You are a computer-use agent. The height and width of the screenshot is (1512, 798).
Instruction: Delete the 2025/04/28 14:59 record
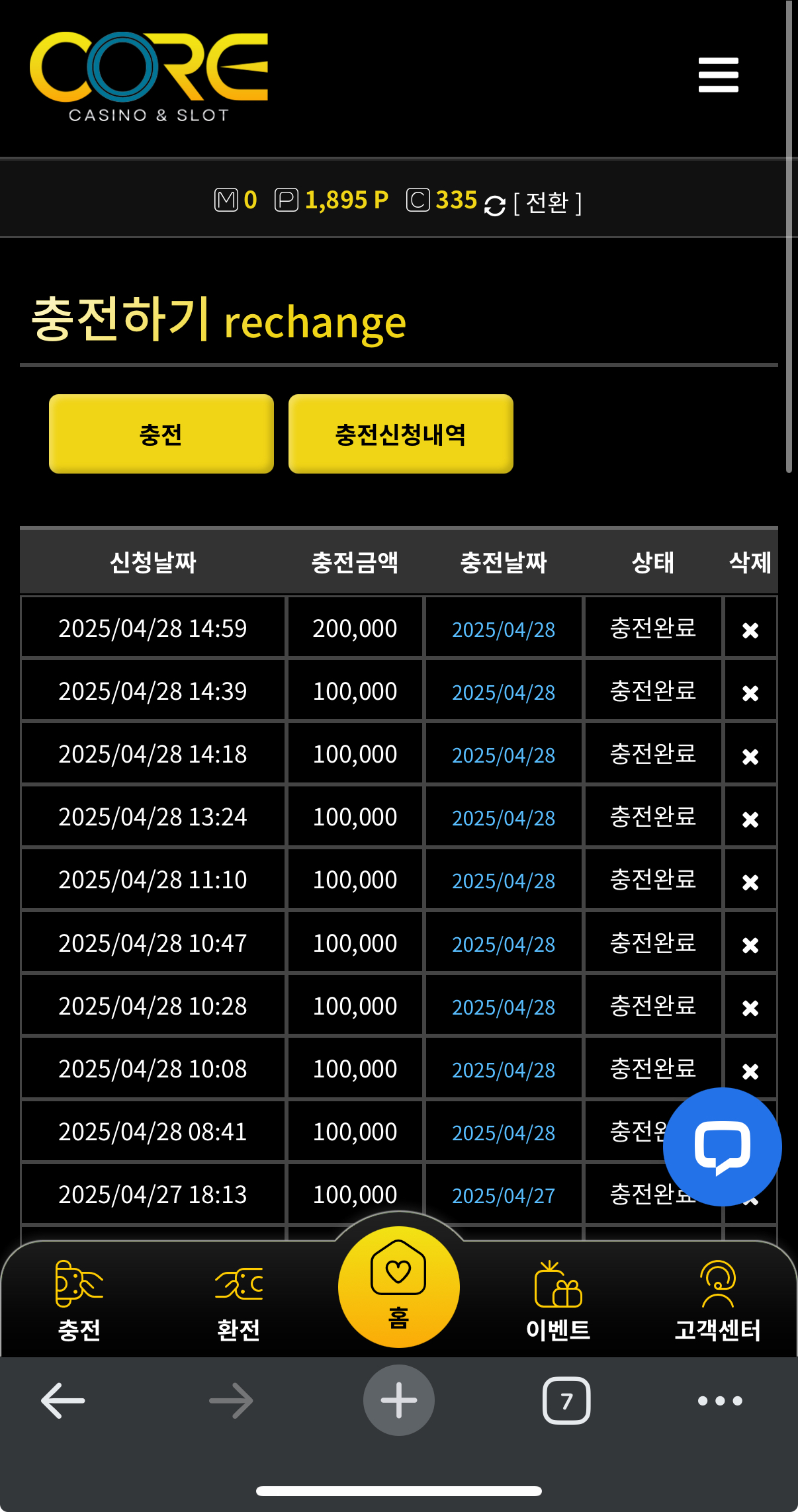750,630
